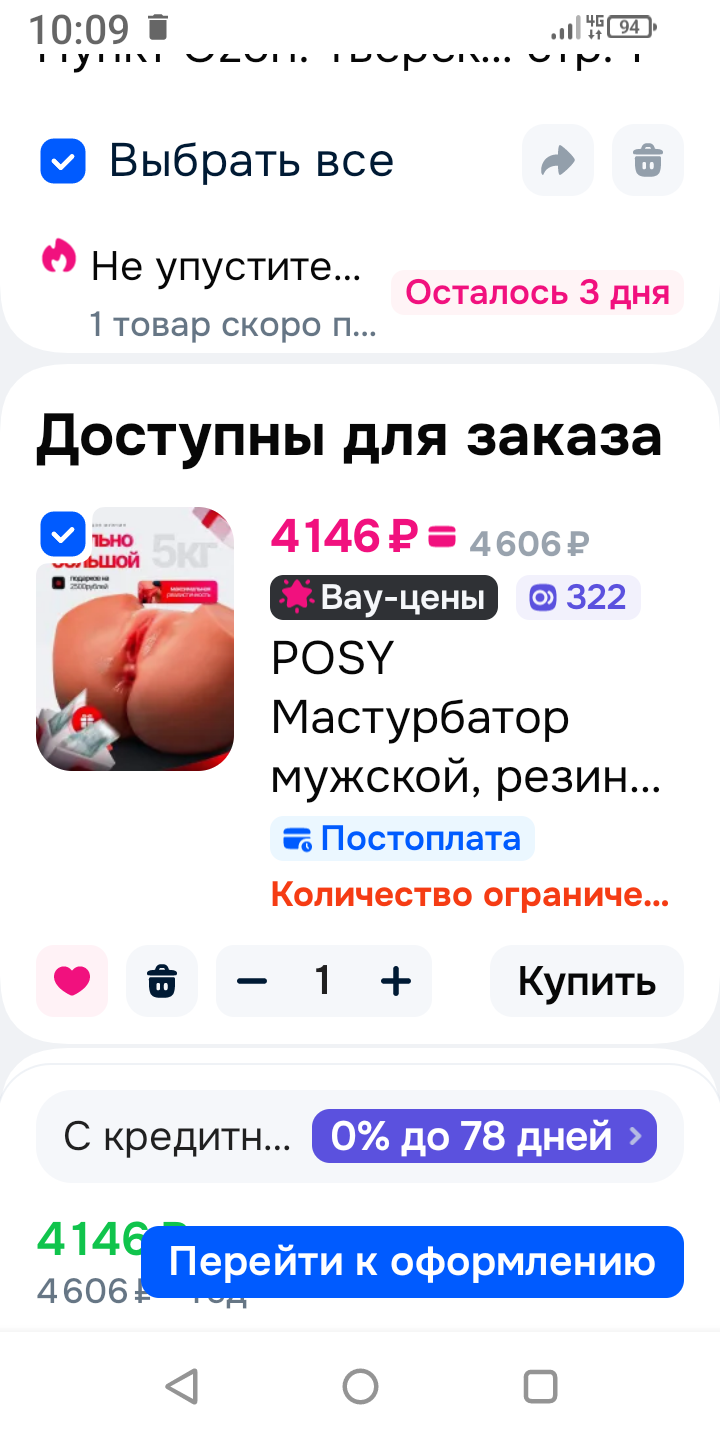
Task: Toggle the 'Выбрать все' checkbox
Action: [x=63, y=161]
